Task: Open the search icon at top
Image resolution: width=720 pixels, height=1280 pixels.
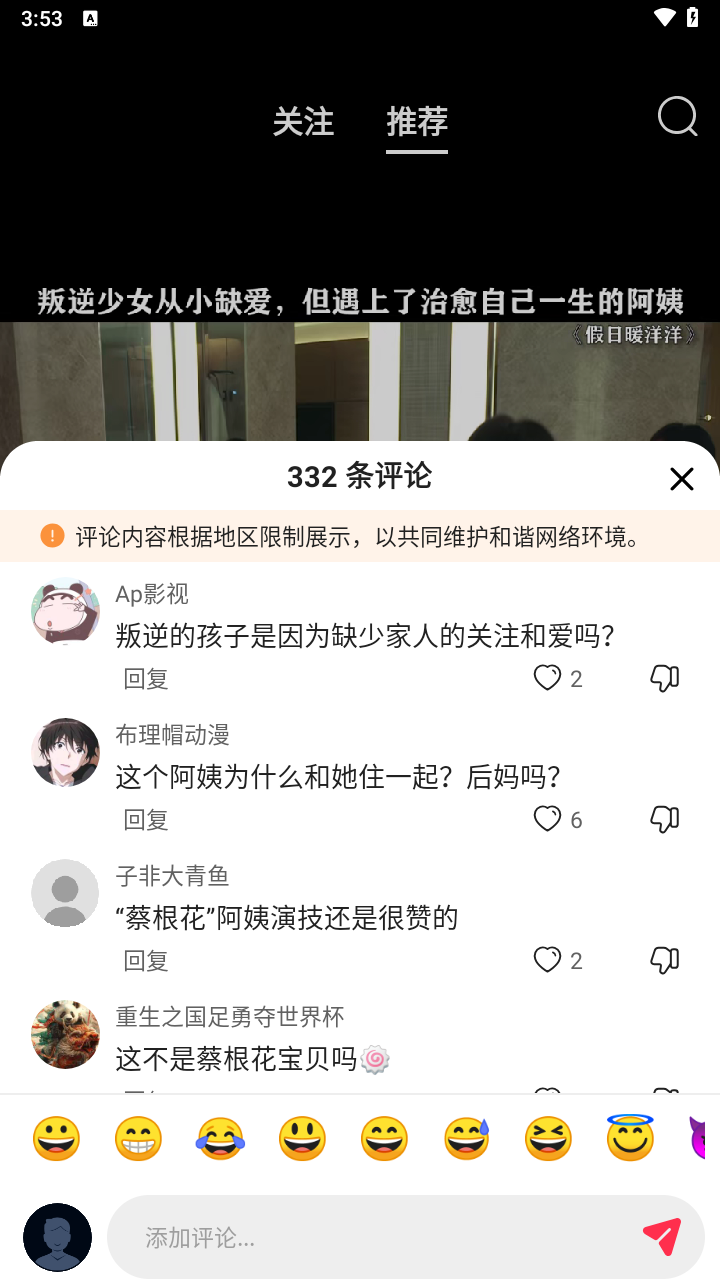Action: tap(677, 117)
